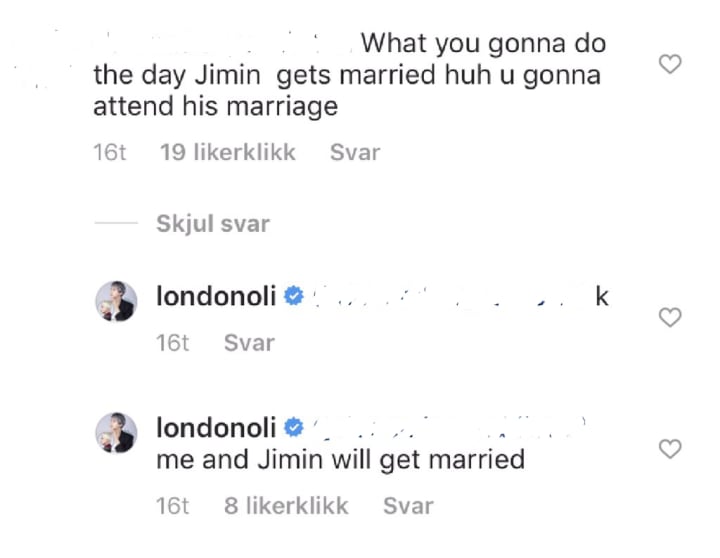Tap Svar under the 8 likerklikk reply

(408, 506)
